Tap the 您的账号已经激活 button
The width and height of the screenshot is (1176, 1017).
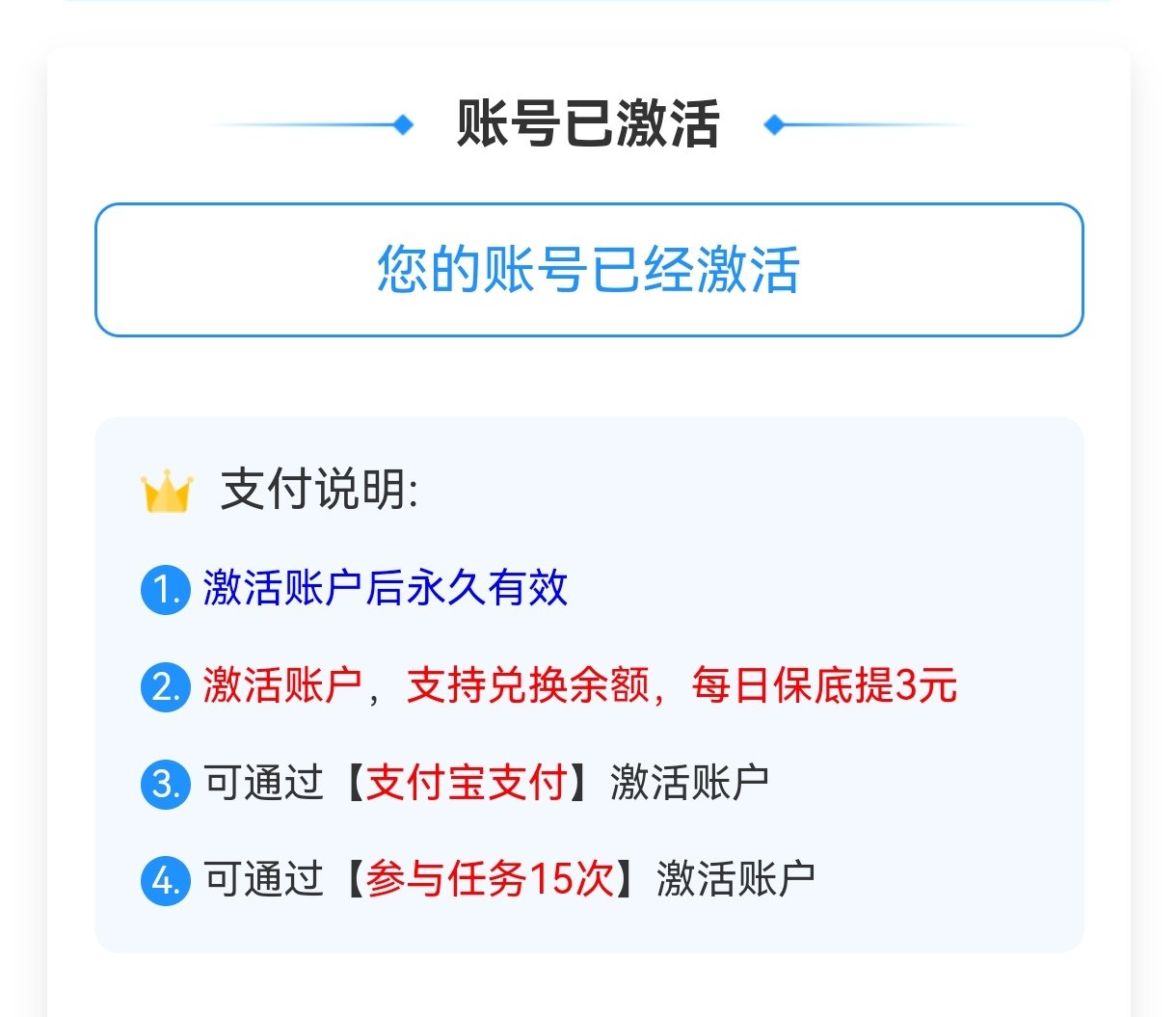pyautogui.click(x=589, y=270)
